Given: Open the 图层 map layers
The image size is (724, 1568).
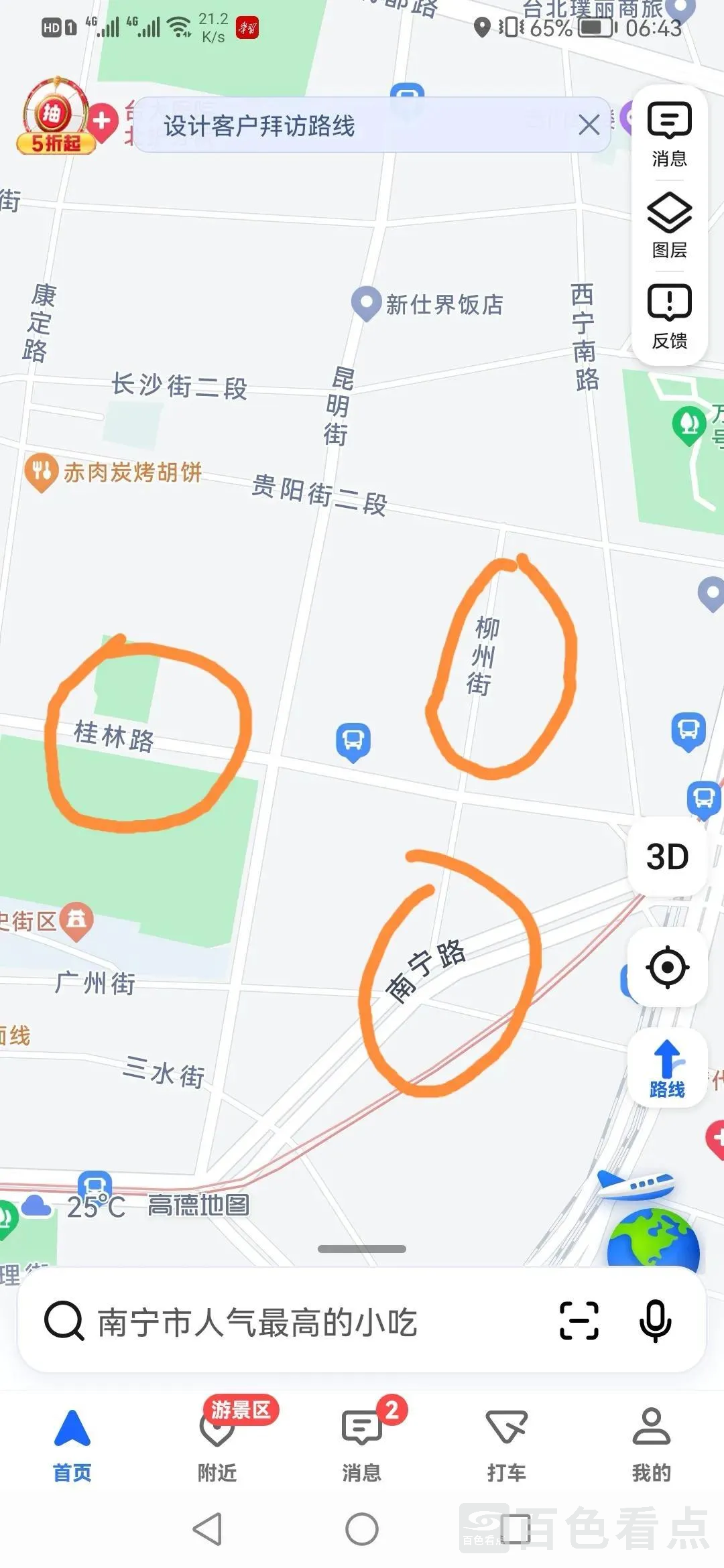Looking at the screenshot, I should [669, 225].
